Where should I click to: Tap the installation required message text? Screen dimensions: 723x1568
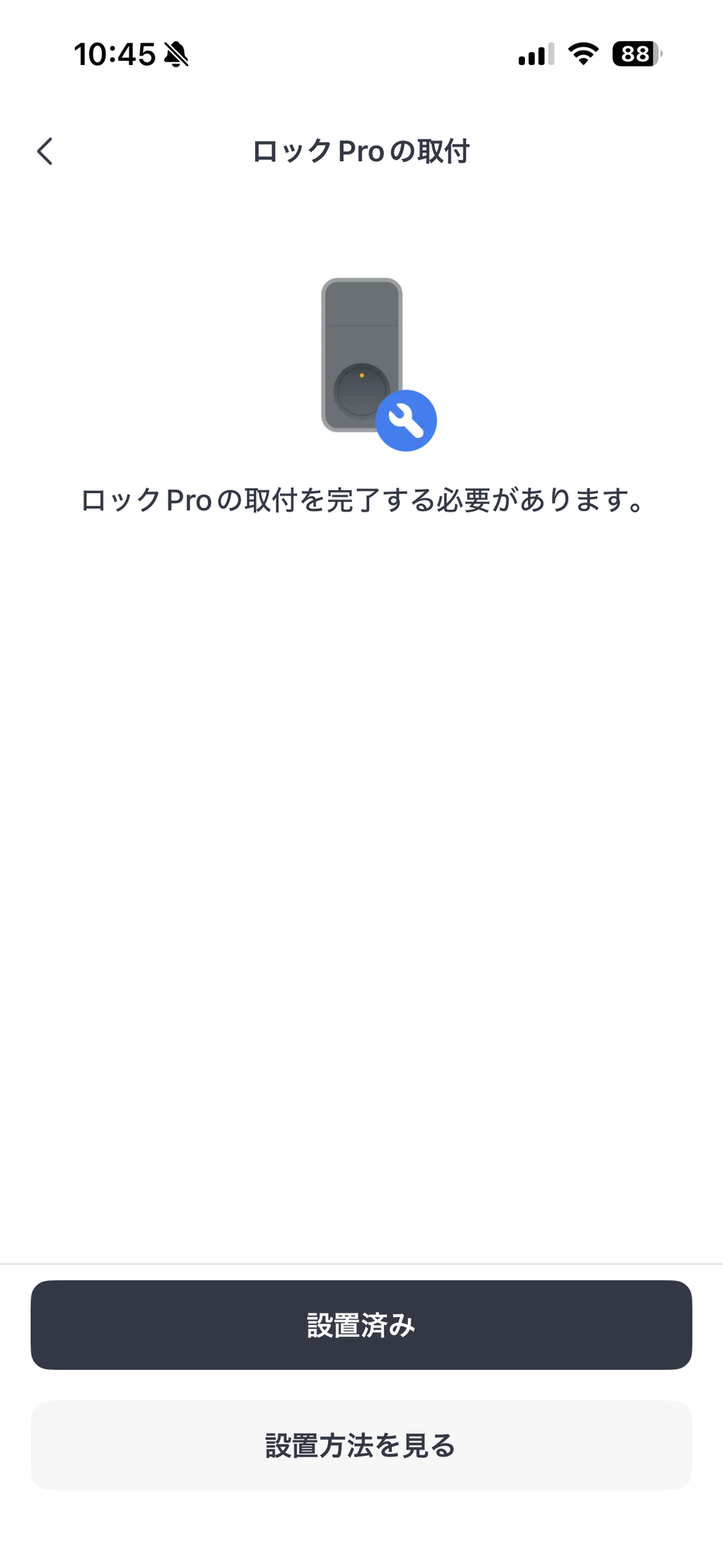361,500
